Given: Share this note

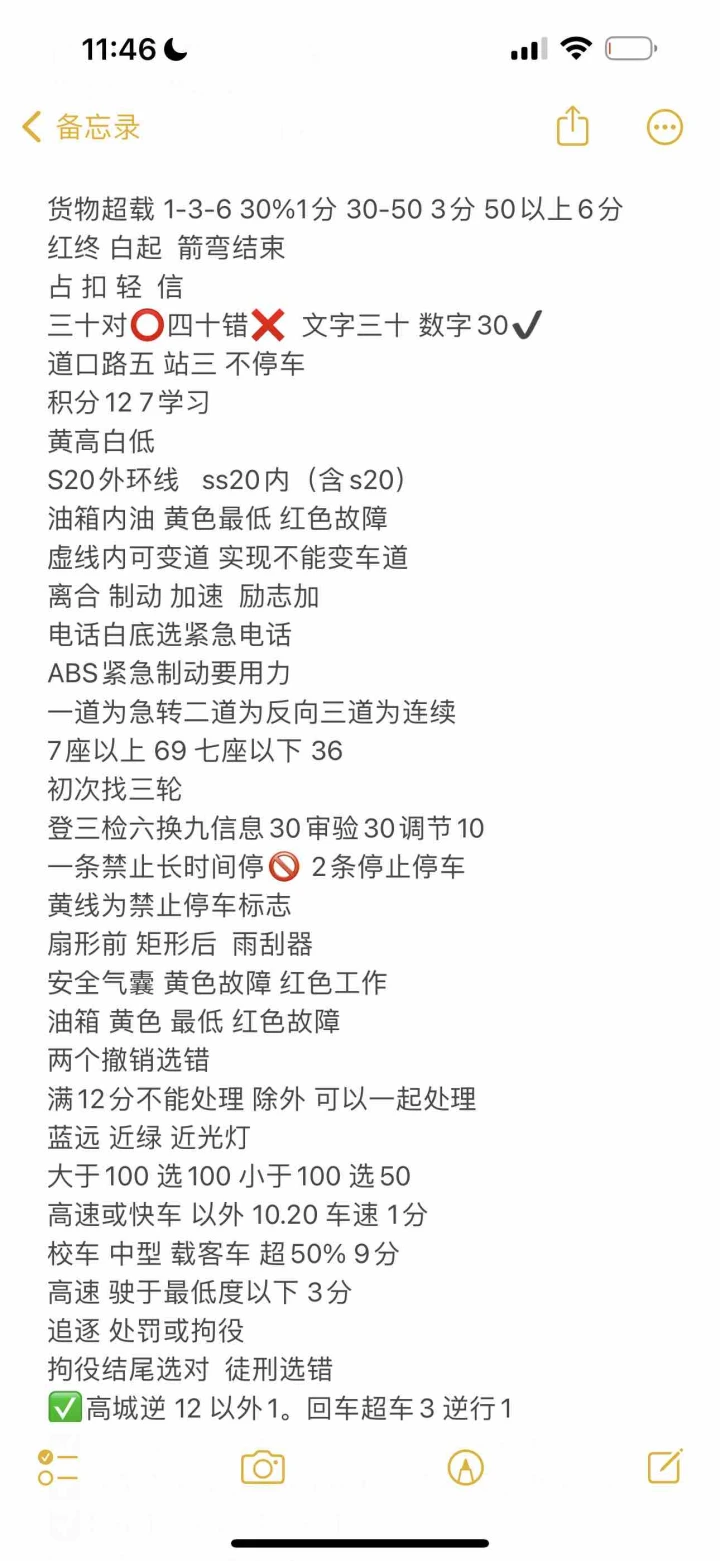Looking at the screenshot, I should pos(572,126).
